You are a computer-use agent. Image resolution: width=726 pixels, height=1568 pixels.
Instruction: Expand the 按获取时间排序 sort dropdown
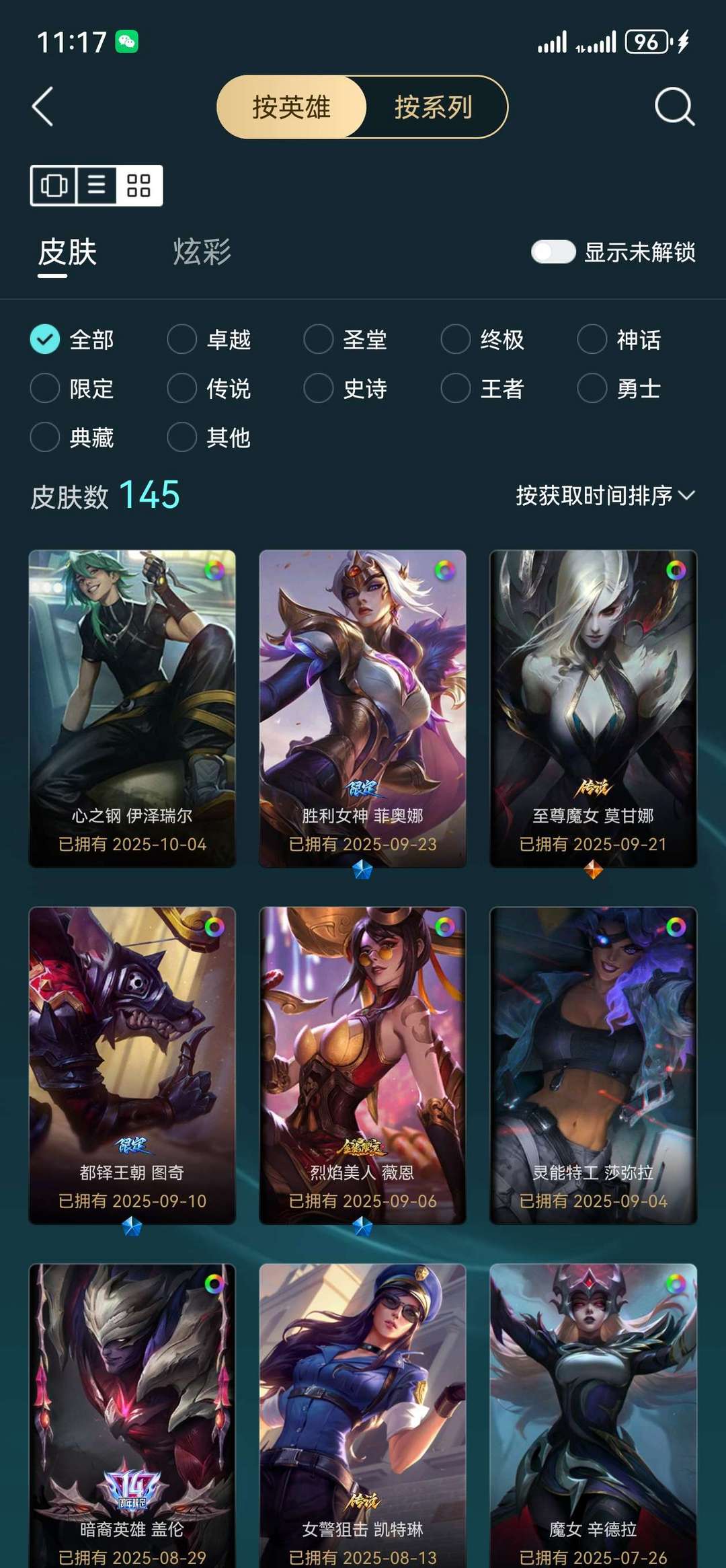[x=605, y=496]
